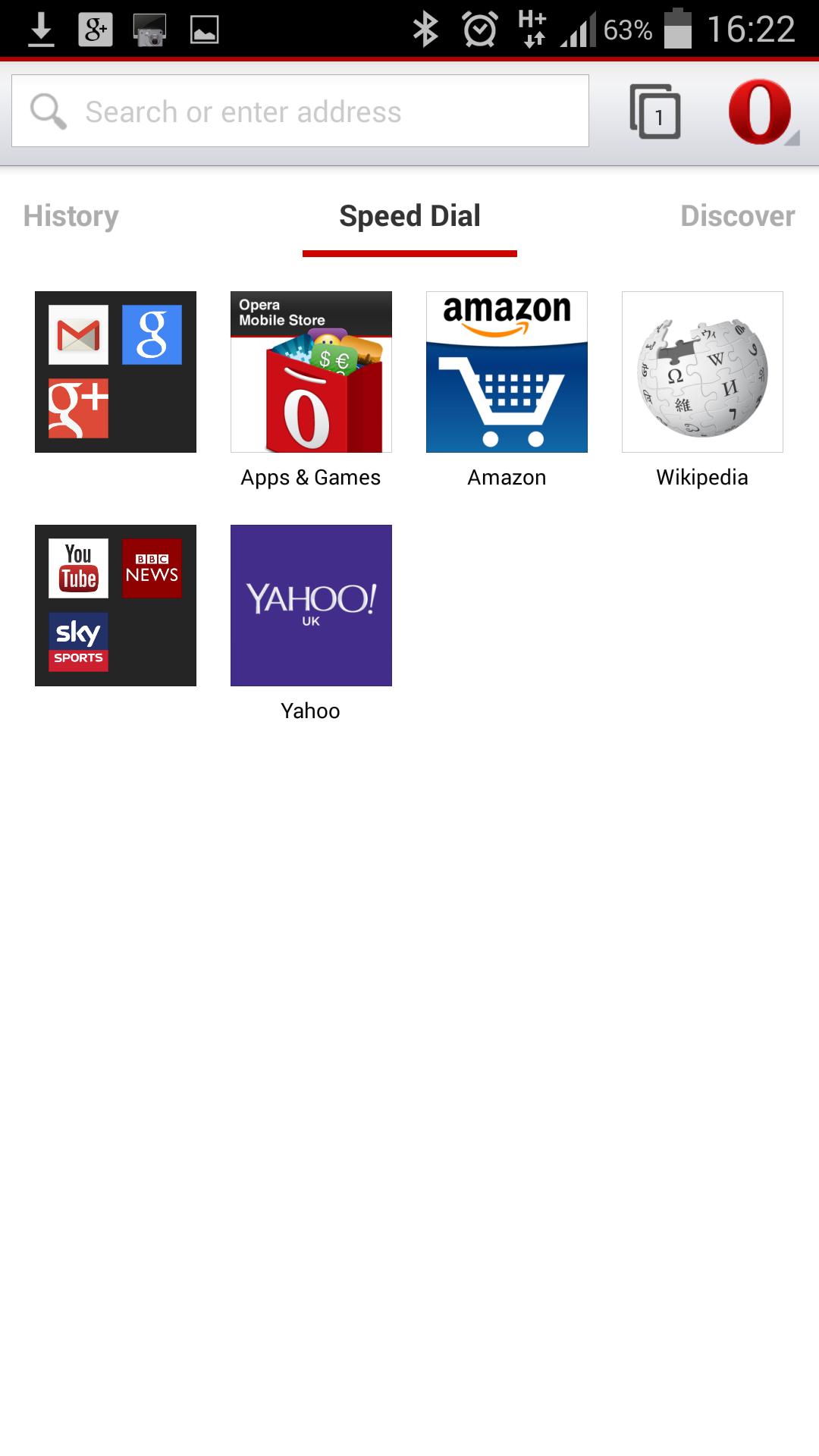The image size is (819, 1456).
Task: Open the Yahoo UK speed dial
Action: (x=311, y=604)
